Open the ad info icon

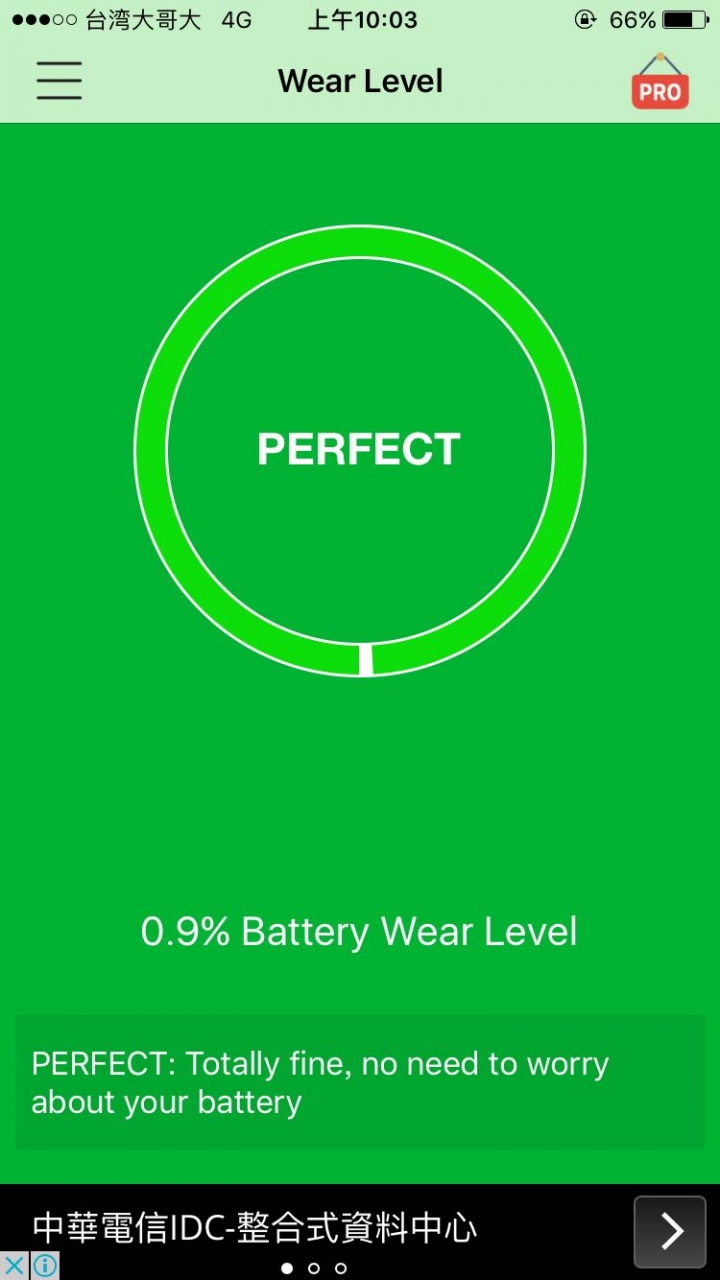point(44,1266)
